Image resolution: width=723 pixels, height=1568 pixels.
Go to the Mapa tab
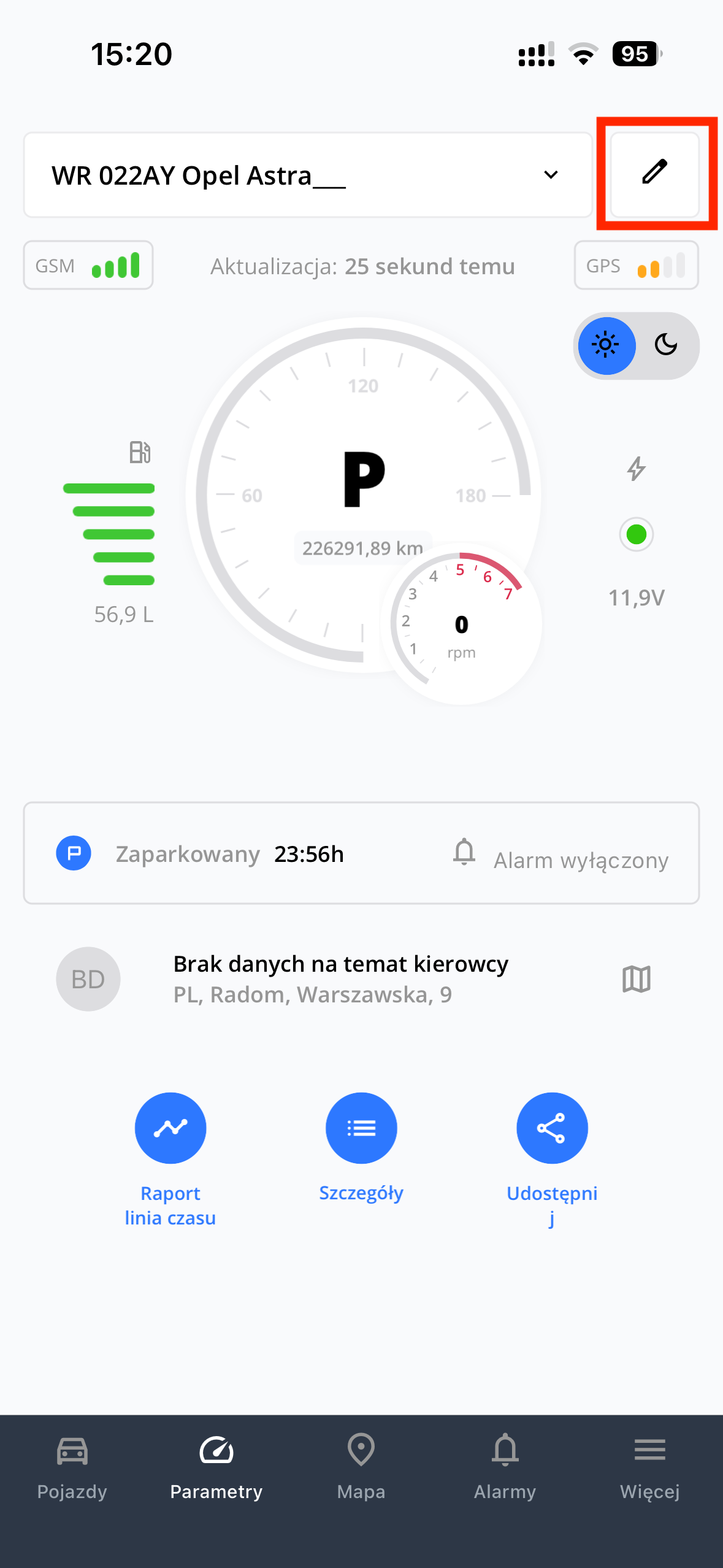(x=361, y=1467)
